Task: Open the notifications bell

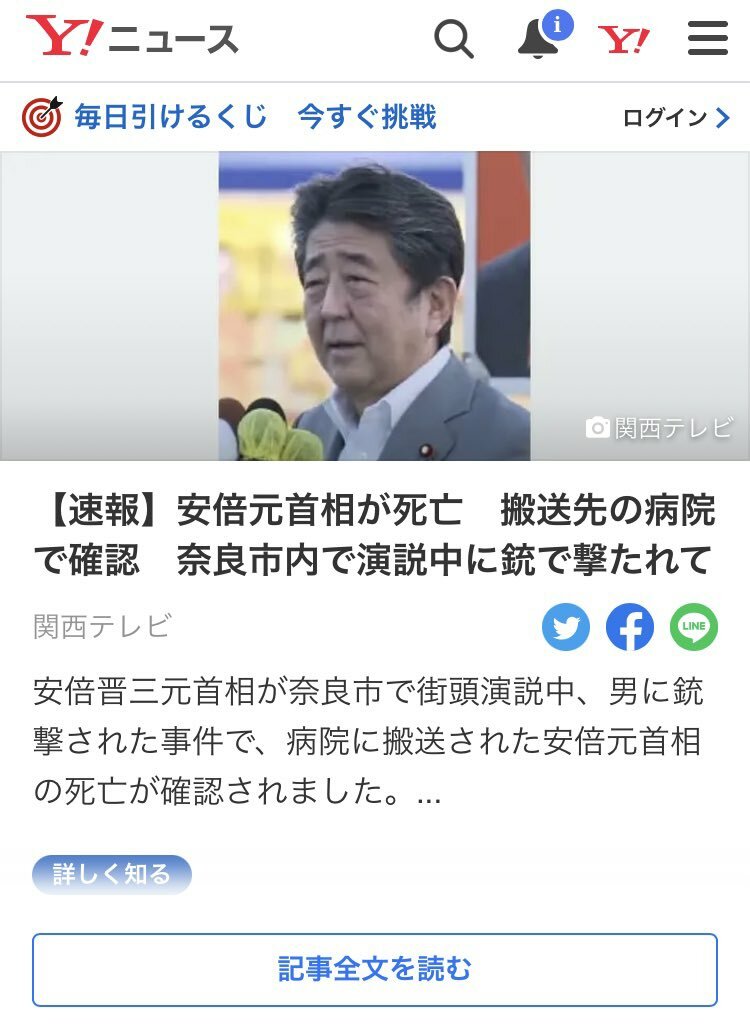Action: [539, 39]
